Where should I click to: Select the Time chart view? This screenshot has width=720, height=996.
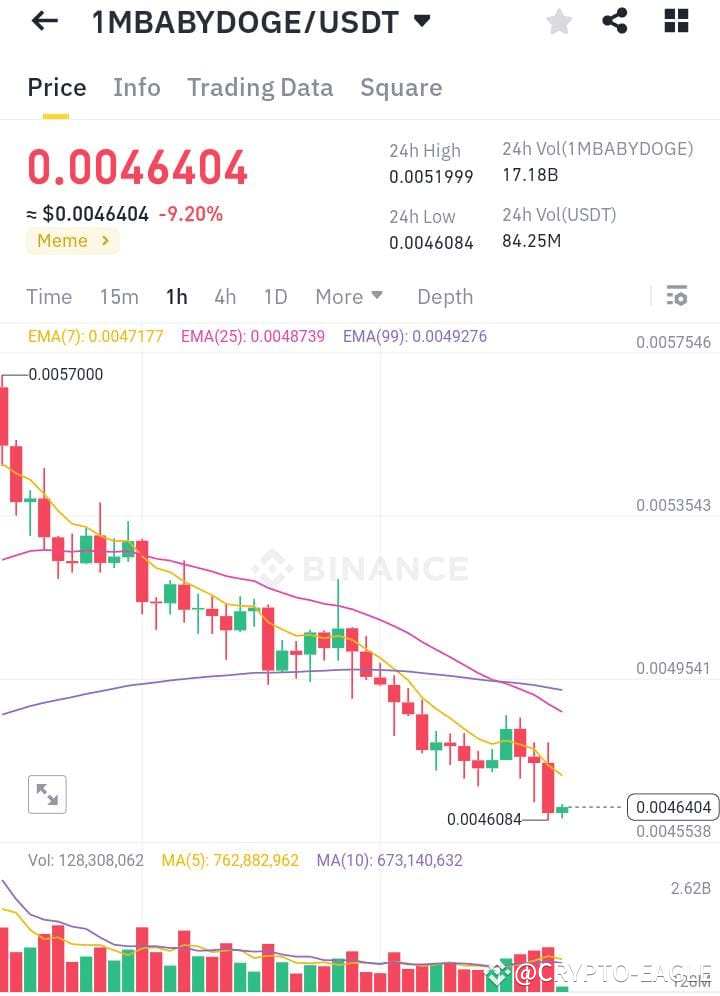[49, 297]
